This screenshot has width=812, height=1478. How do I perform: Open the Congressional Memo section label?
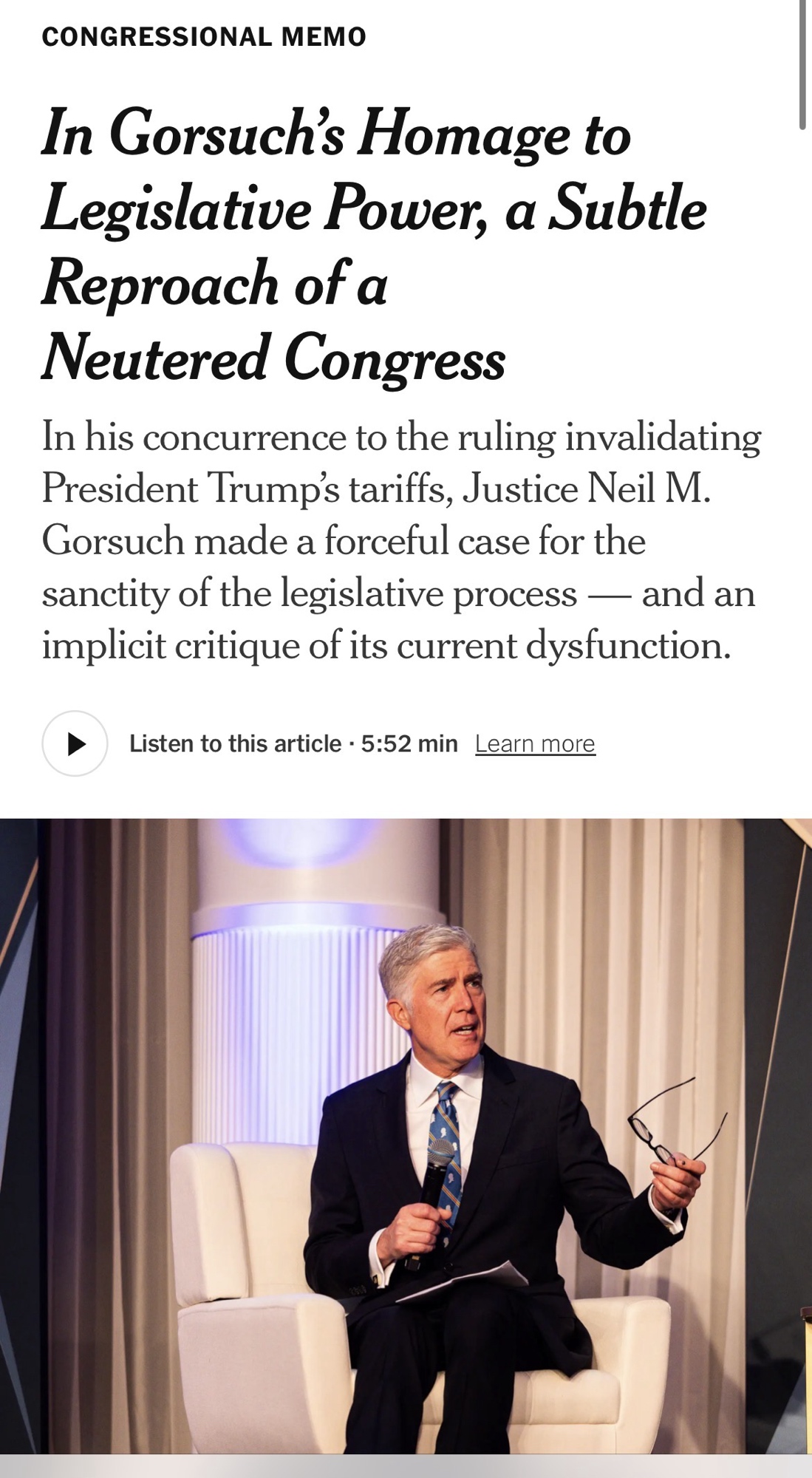click(204, 37)
